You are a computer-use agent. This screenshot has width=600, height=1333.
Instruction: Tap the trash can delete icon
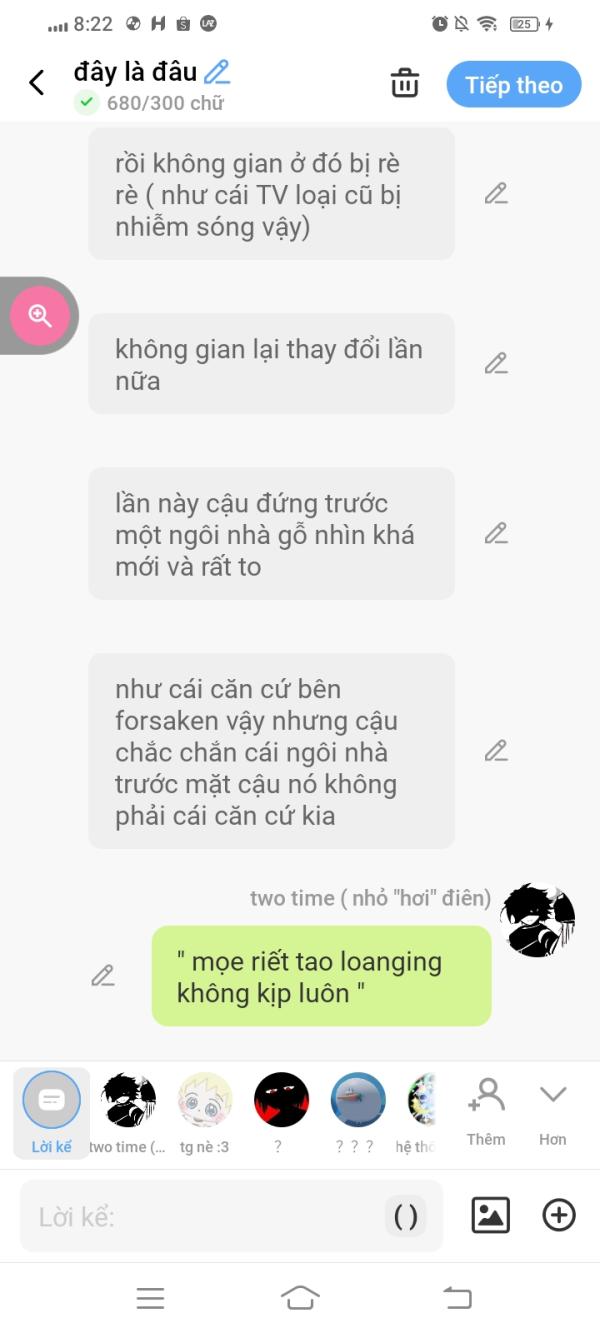click(x=404, y=84)
